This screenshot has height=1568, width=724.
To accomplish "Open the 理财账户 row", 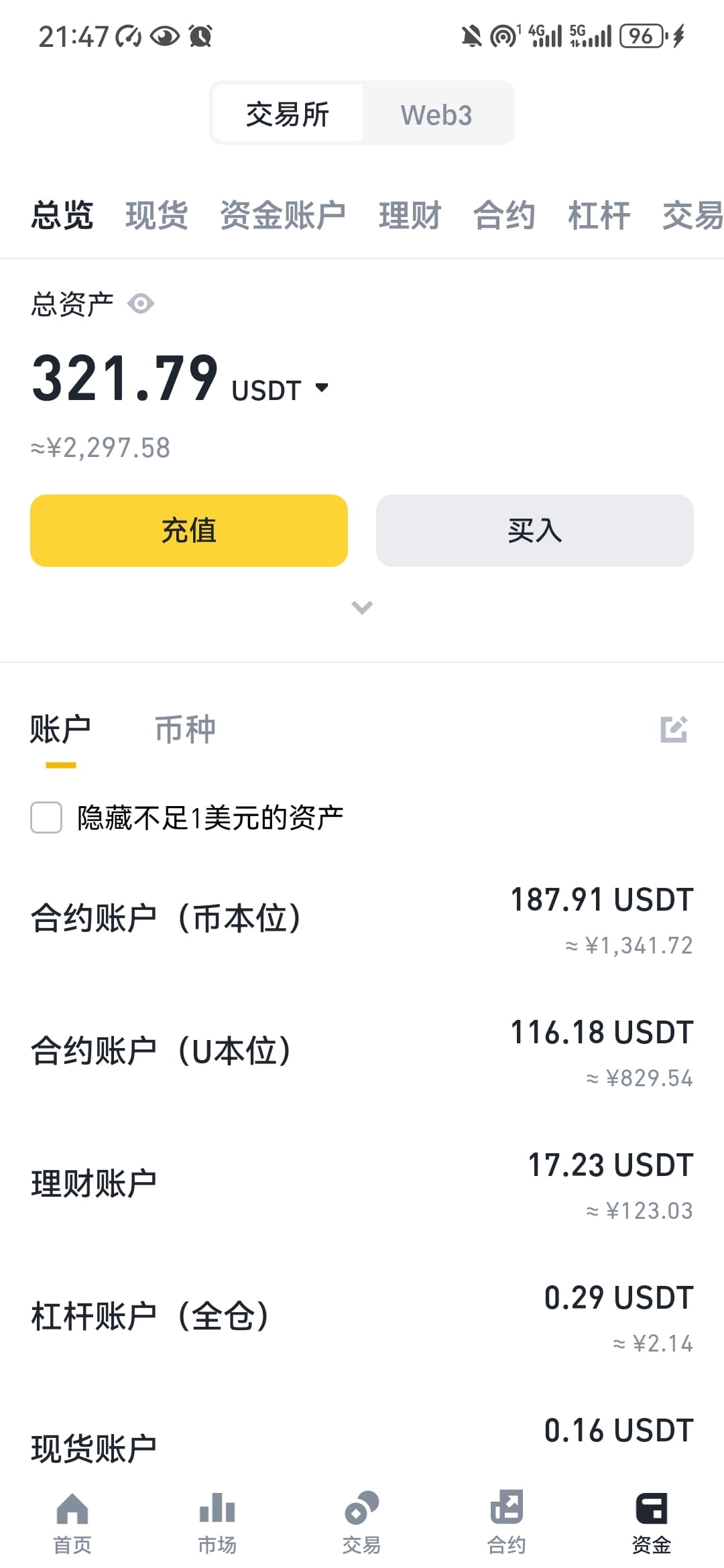I will coord(362,1184).
